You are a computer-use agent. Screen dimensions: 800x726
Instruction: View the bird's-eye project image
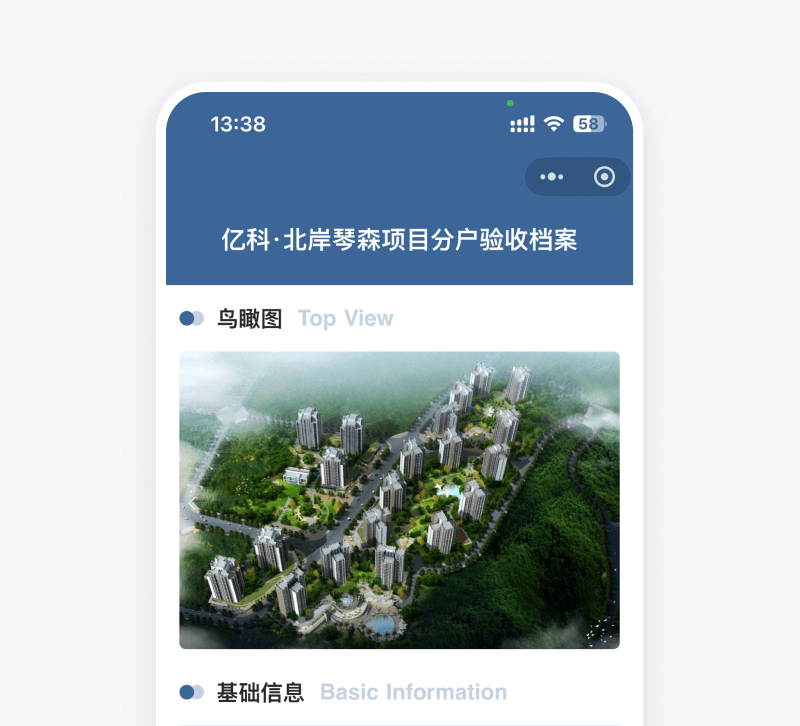(399, 500)
